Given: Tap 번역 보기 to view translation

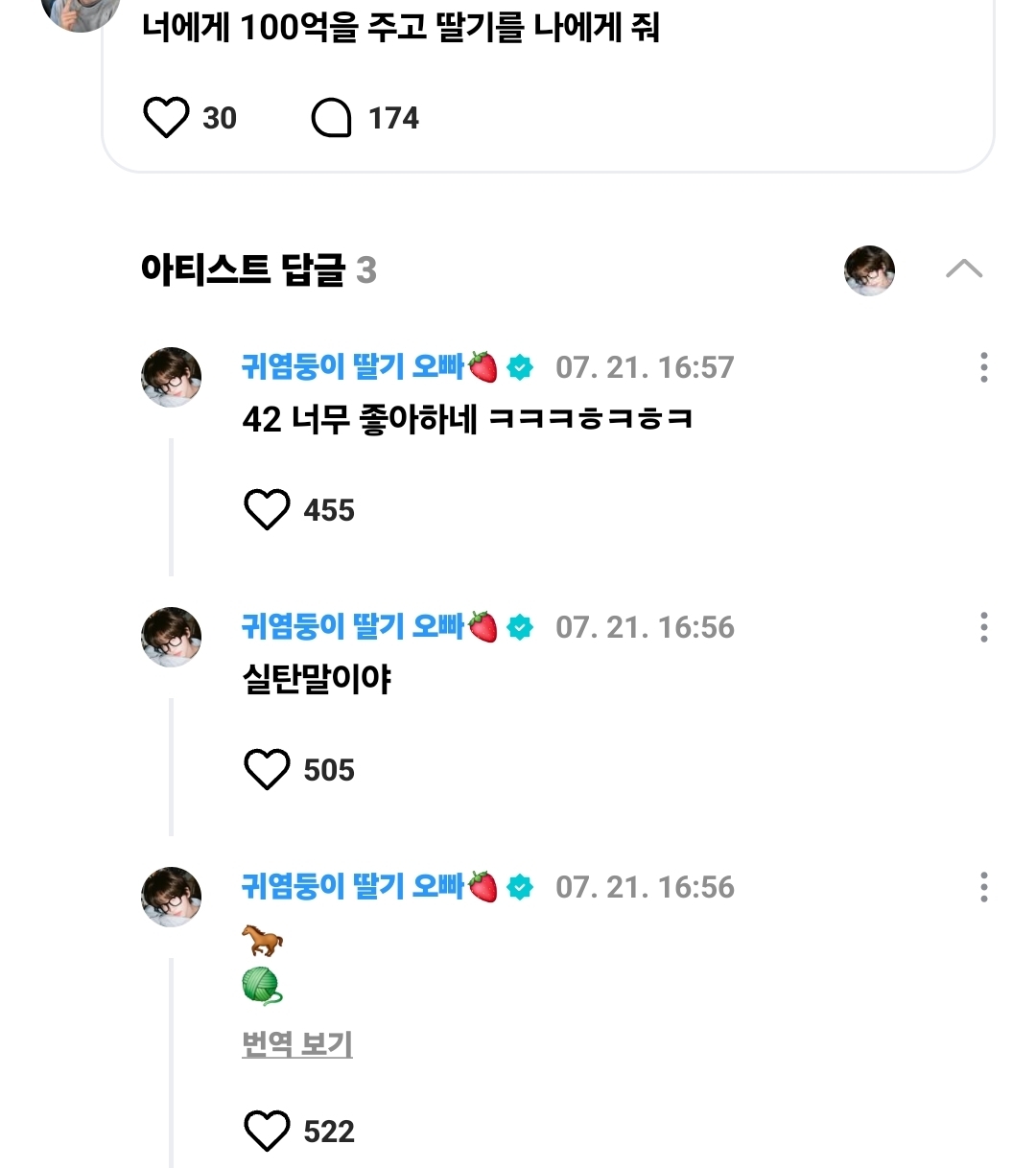Looking at the screenshot, I should click(x=297, y=1043).
